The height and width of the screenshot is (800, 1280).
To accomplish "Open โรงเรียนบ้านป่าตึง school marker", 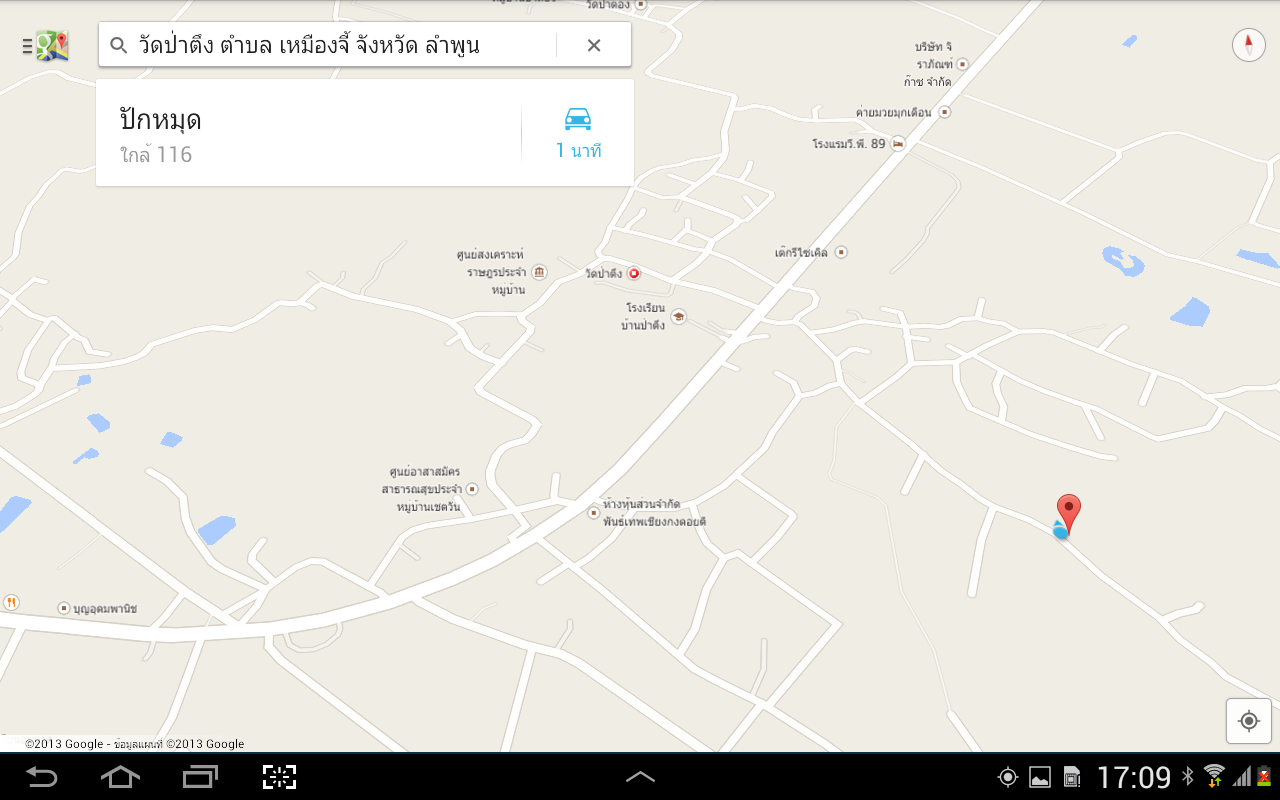I will 678,316.
